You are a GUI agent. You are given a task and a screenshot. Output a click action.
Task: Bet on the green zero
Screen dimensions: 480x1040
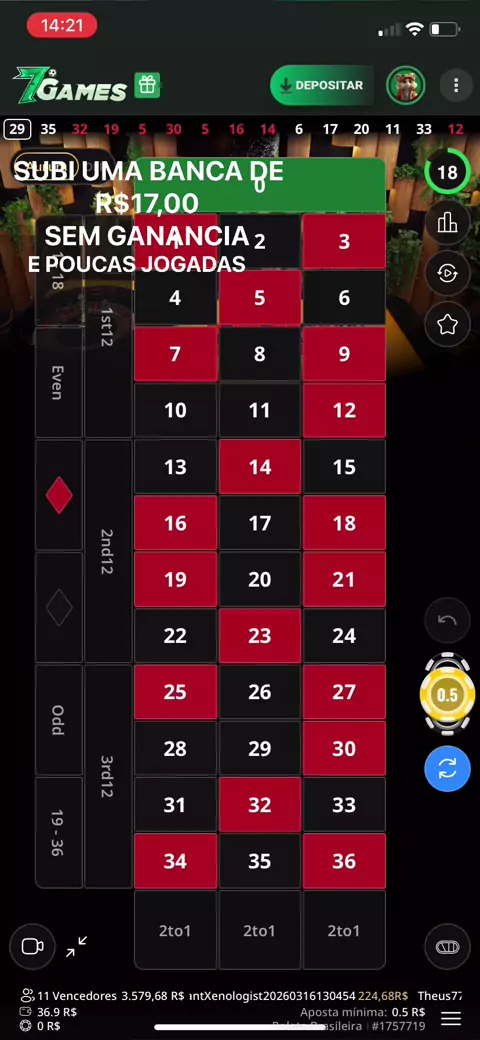pyautogui.click(x=260, y=185)
